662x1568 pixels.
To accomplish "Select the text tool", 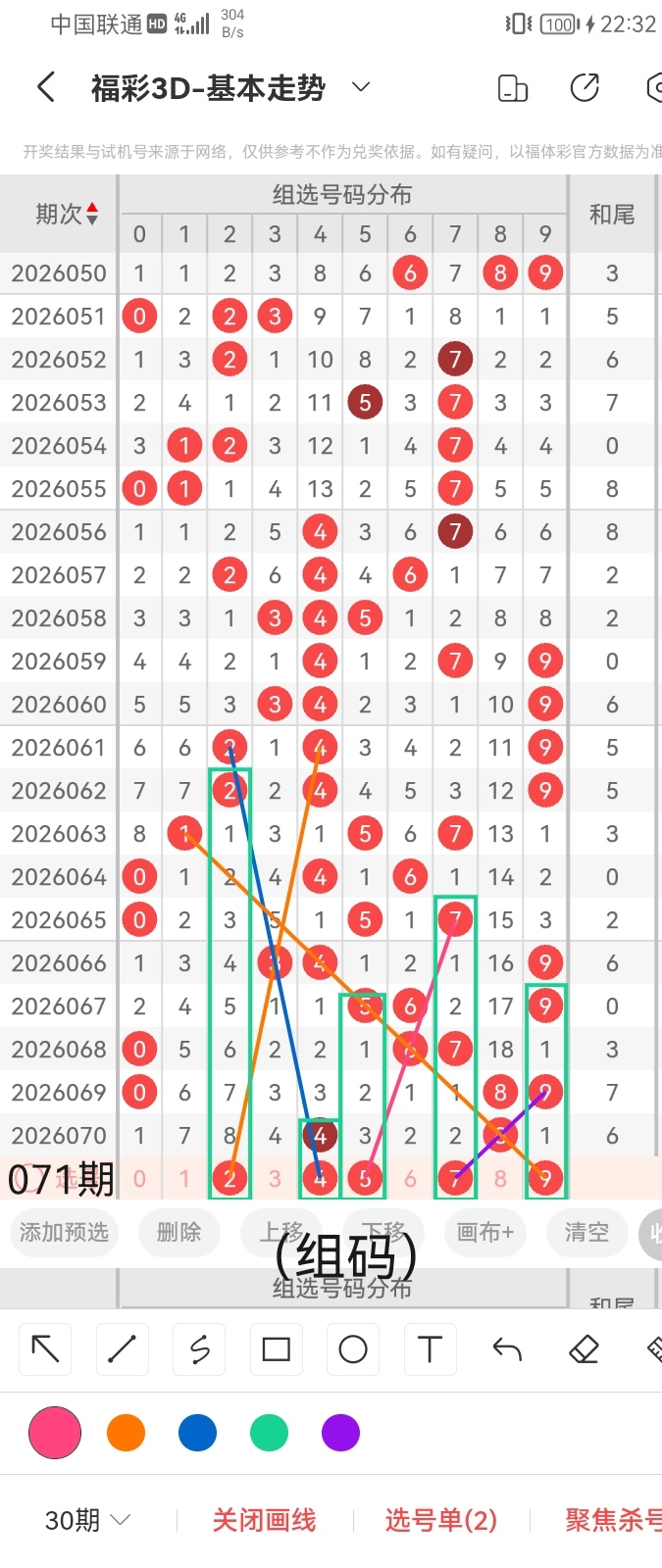I will pyautogui.click(x=430, y=1349).
